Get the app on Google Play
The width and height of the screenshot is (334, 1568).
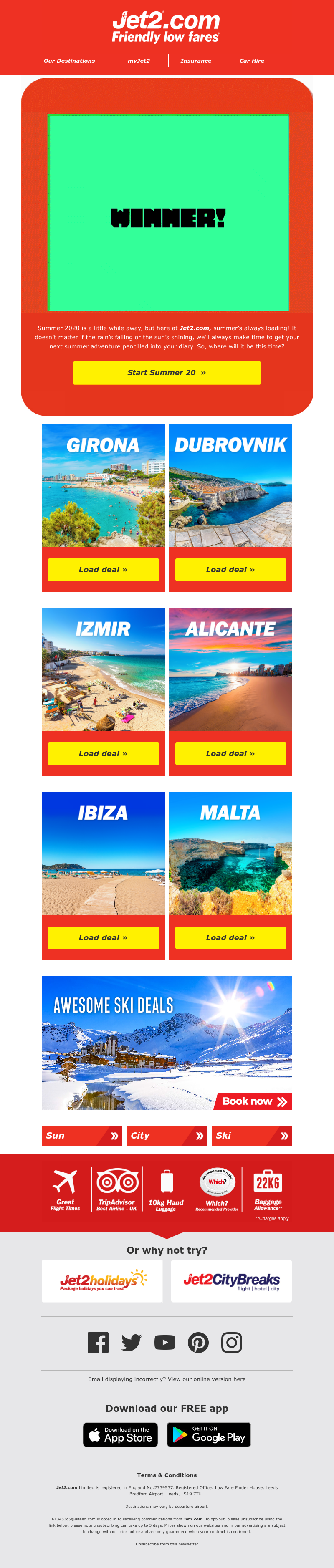tap(209, 1435)
